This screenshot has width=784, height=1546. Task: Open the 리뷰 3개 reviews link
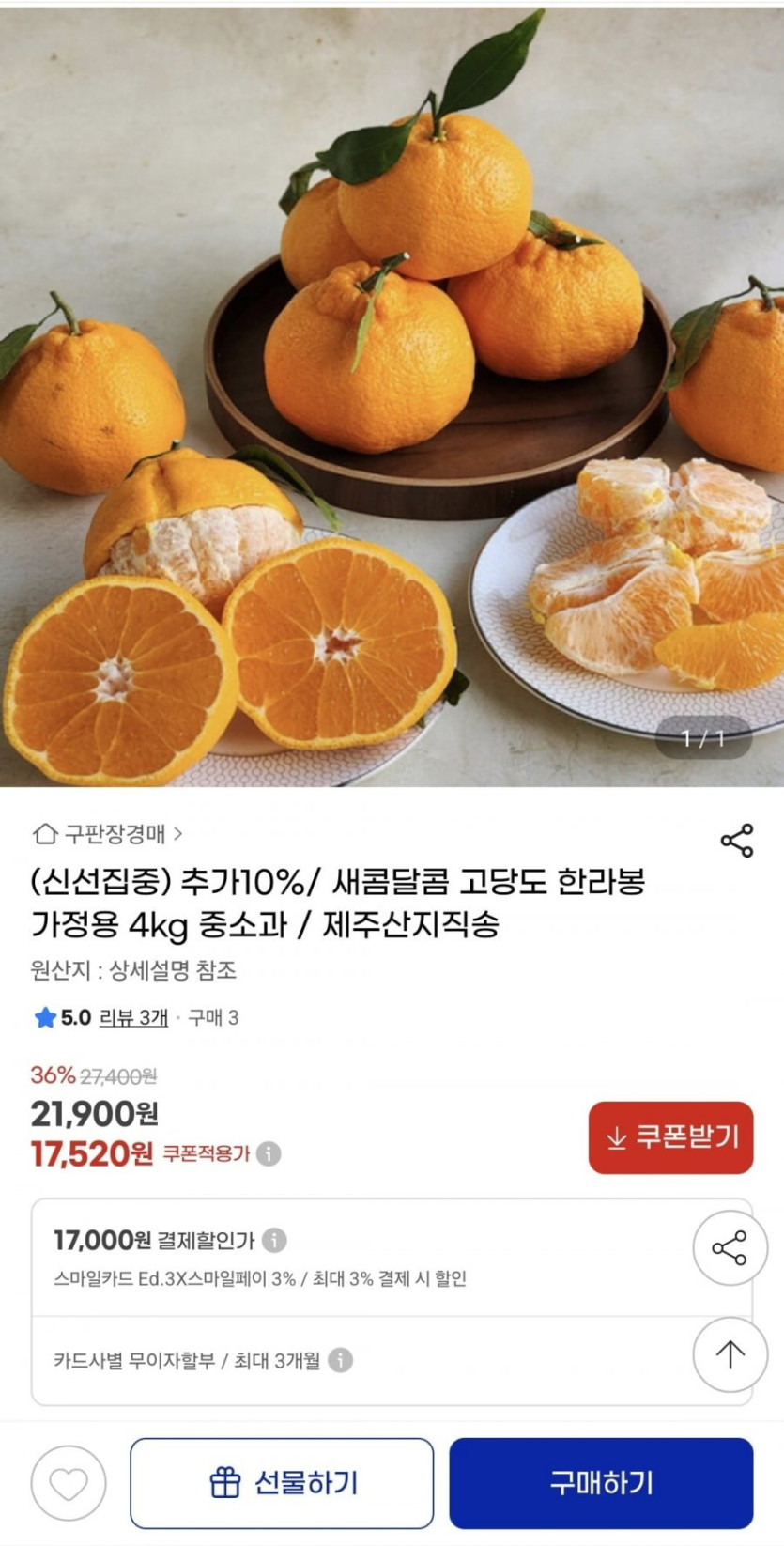(133, 1017)
